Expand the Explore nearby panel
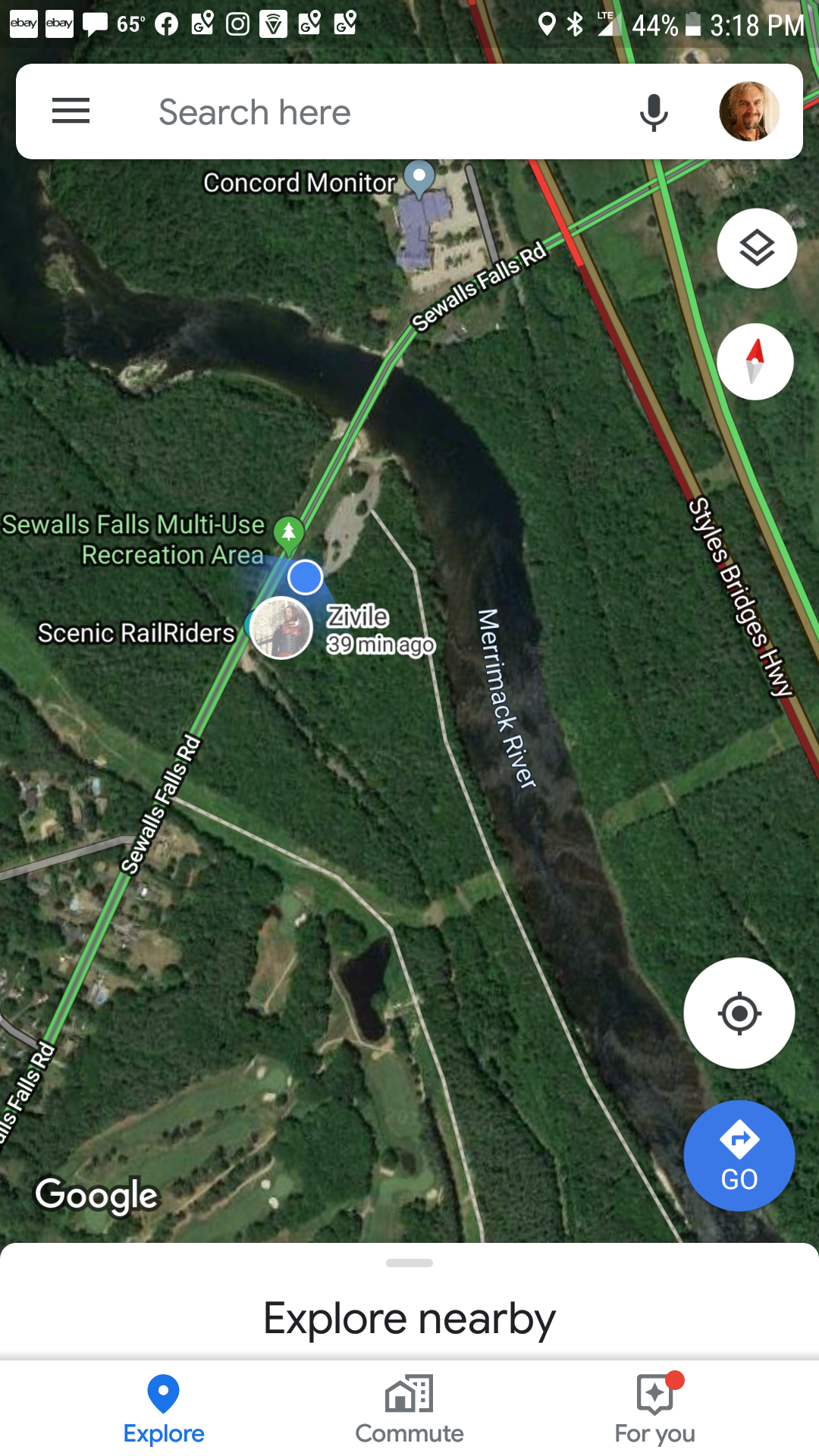 click(409, 1301)
